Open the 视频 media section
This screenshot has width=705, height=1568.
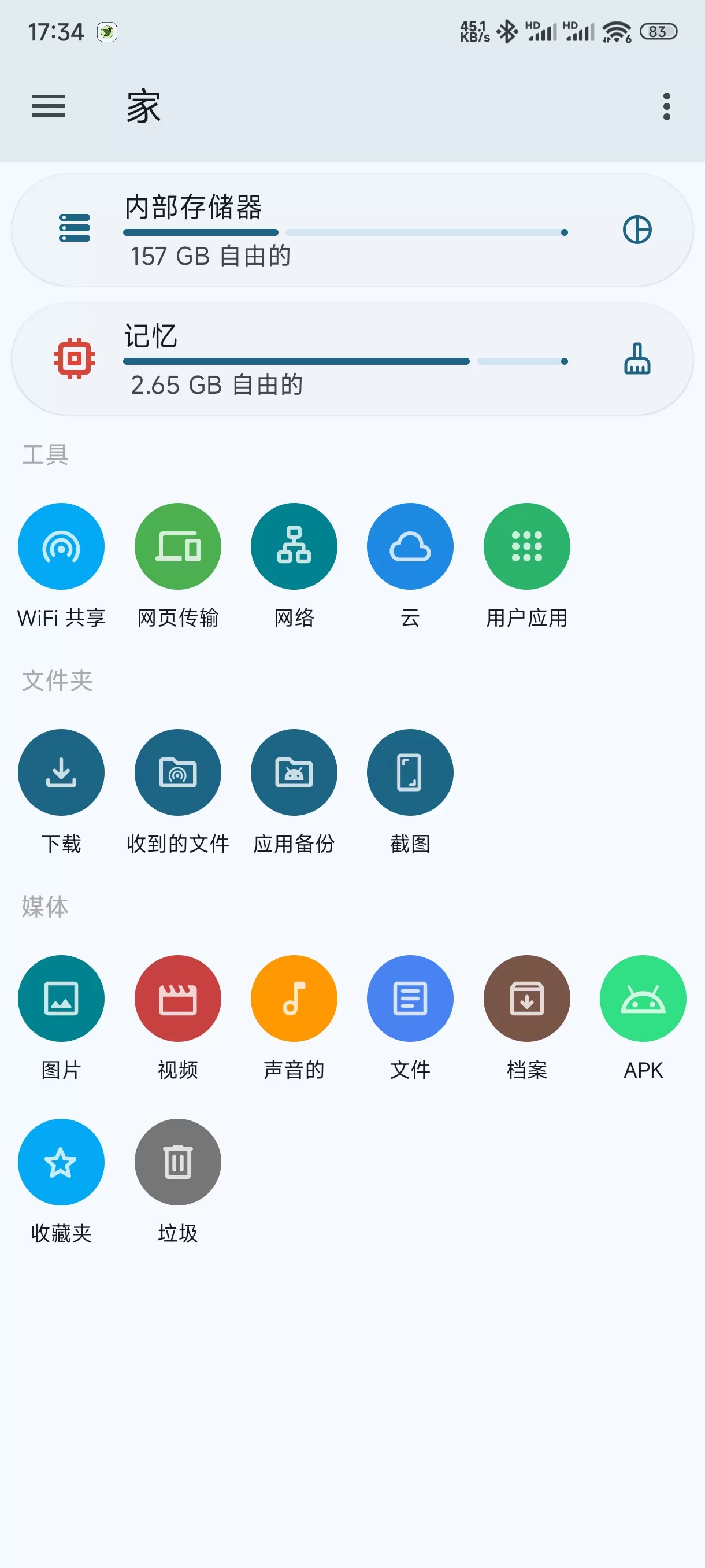click(x=177, y=998)
